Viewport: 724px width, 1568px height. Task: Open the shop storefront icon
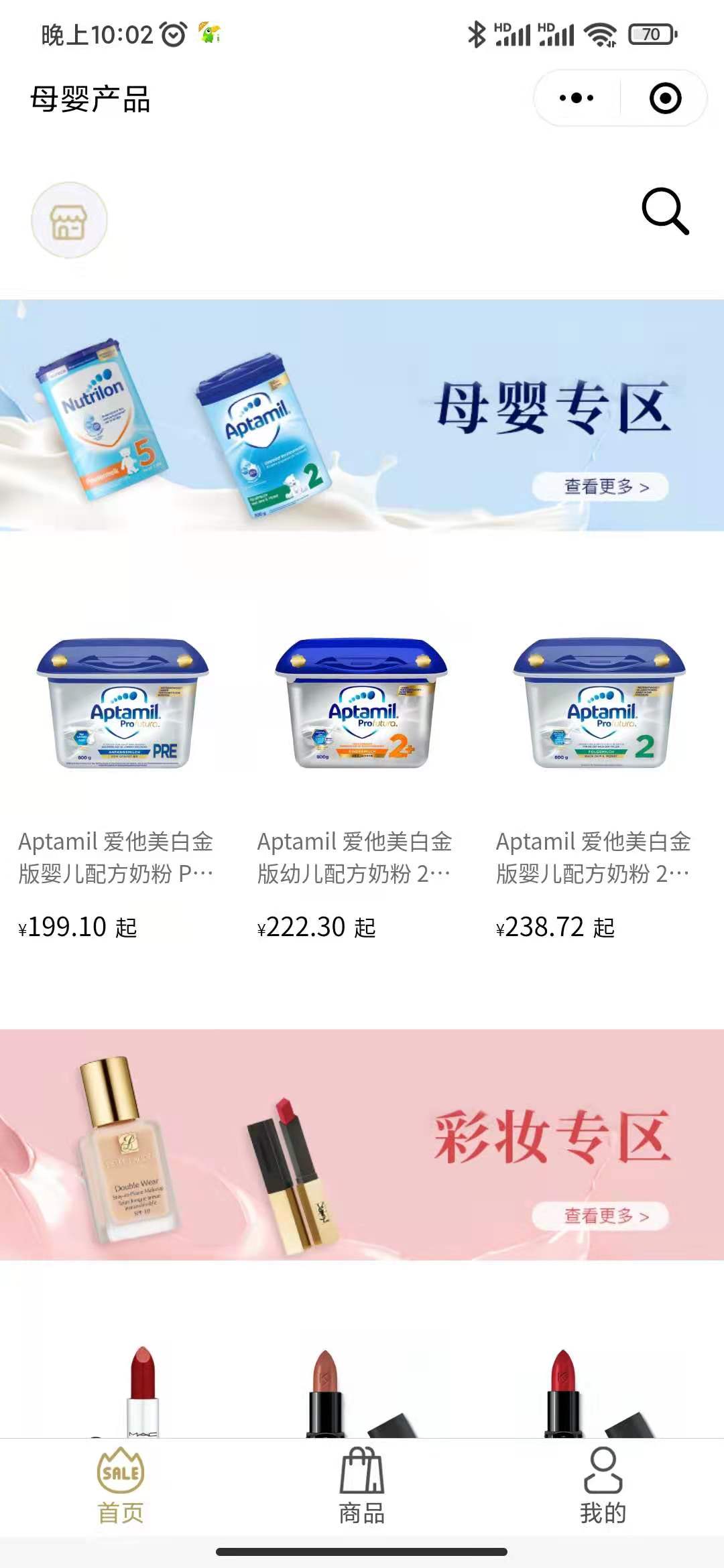click(x=69, y=220)
